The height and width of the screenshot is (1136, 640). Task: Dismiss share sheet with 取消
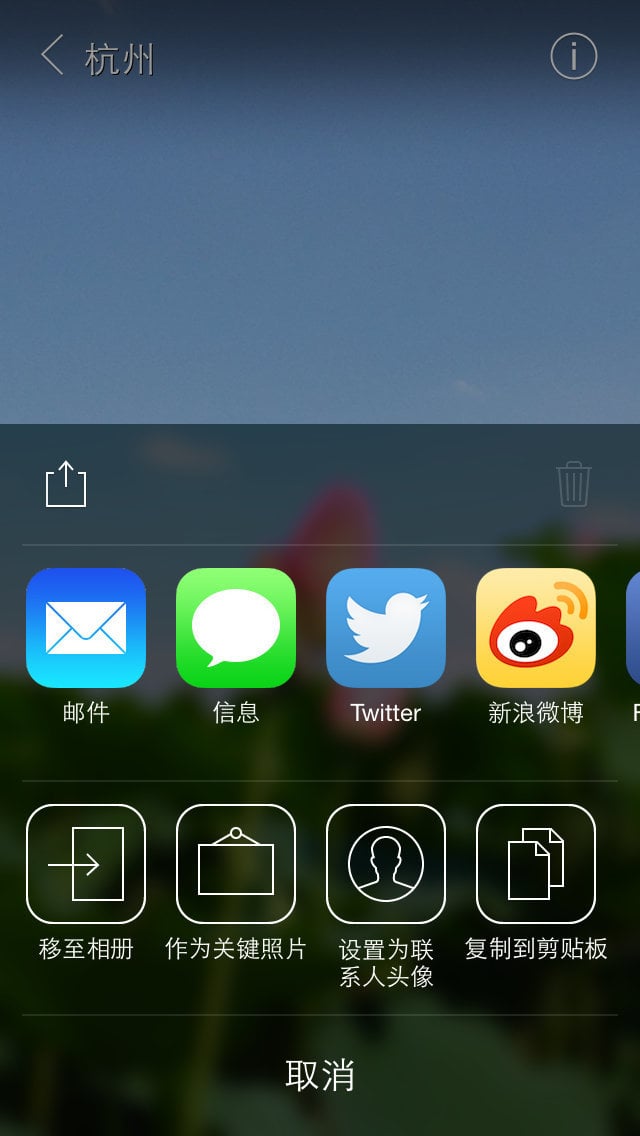click(x=320, y=1075)
